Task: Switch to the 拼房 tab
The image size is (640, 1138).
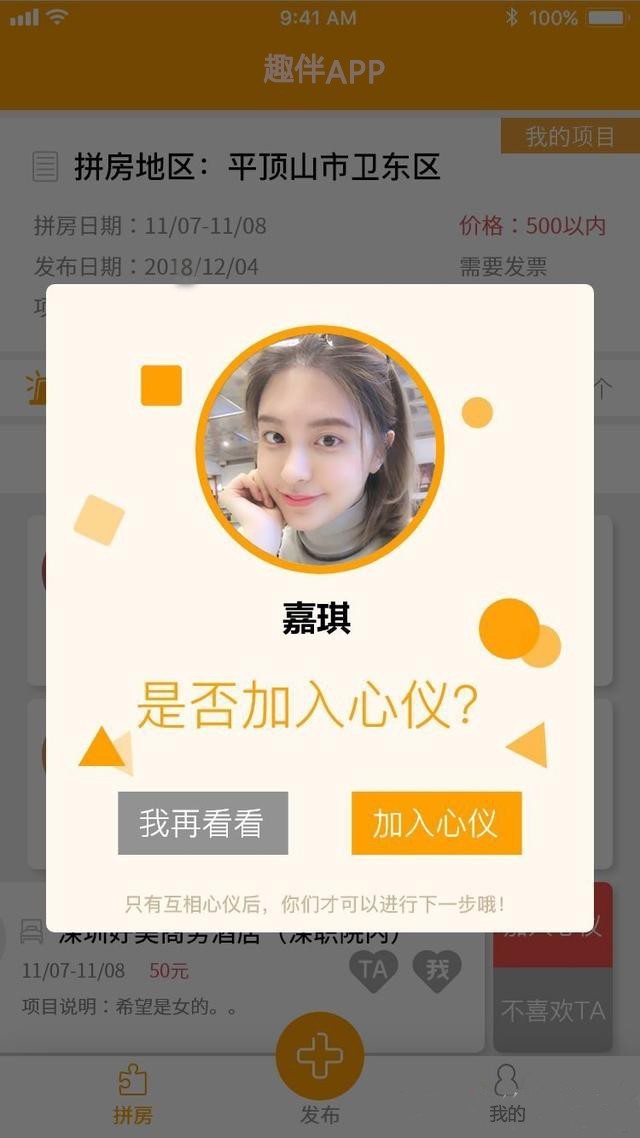Action: coord(132,1095)
